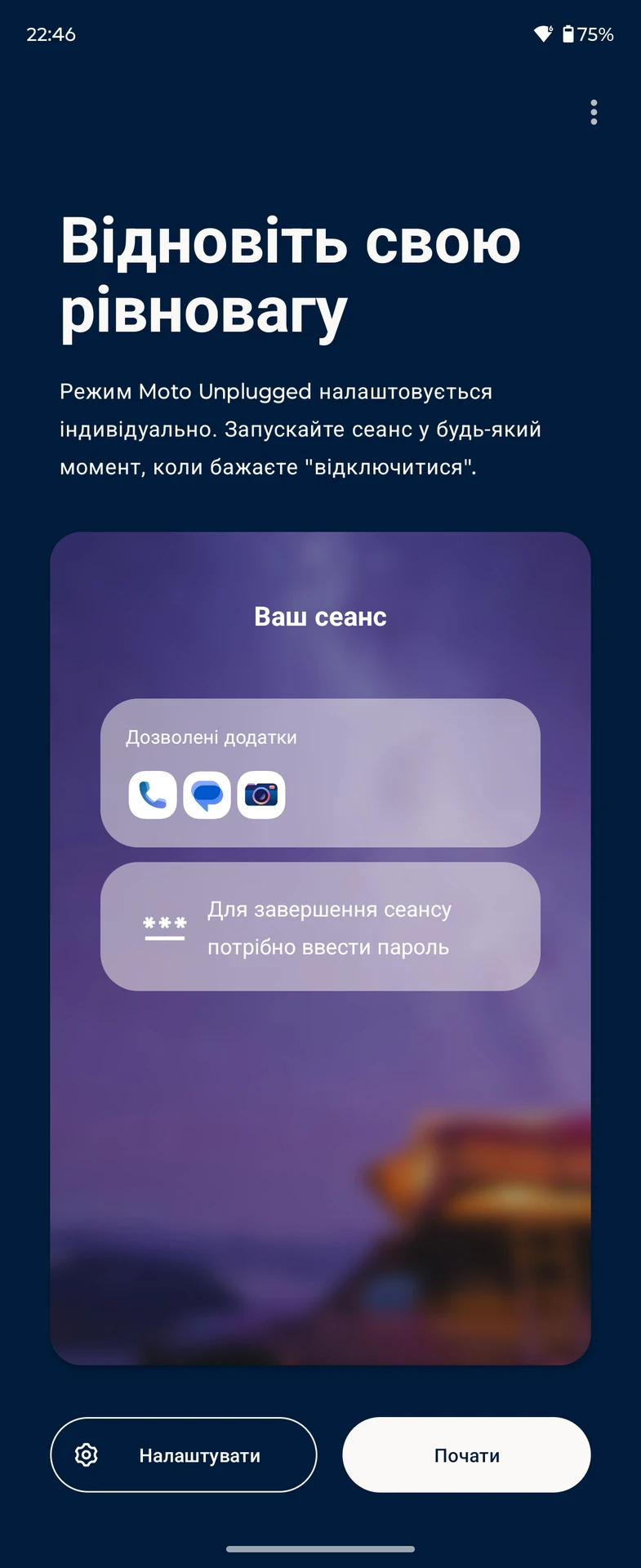Open the Дозволені додатки card
Image resolution: width=641 pixels, height=1568 pixels.
[320, 772]
